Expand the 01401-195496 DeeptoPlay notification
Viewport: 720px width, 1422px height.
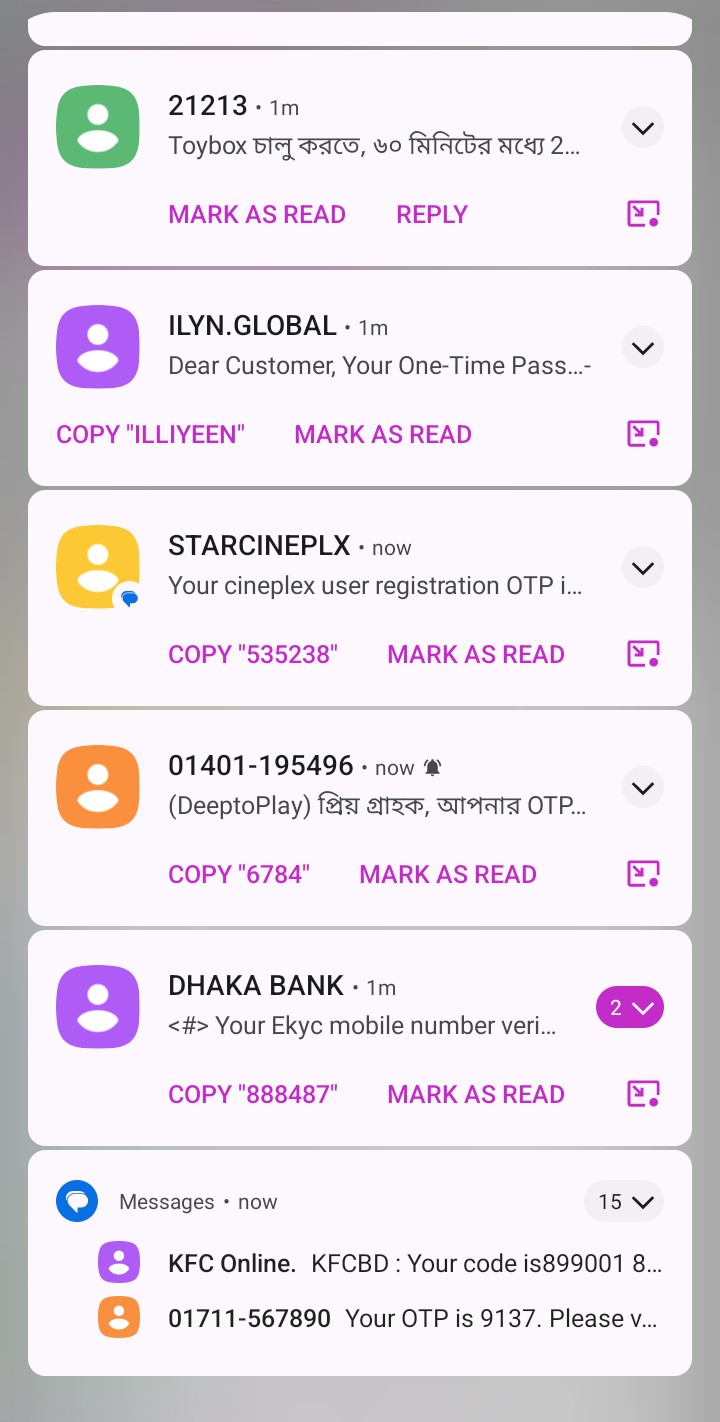643,788
